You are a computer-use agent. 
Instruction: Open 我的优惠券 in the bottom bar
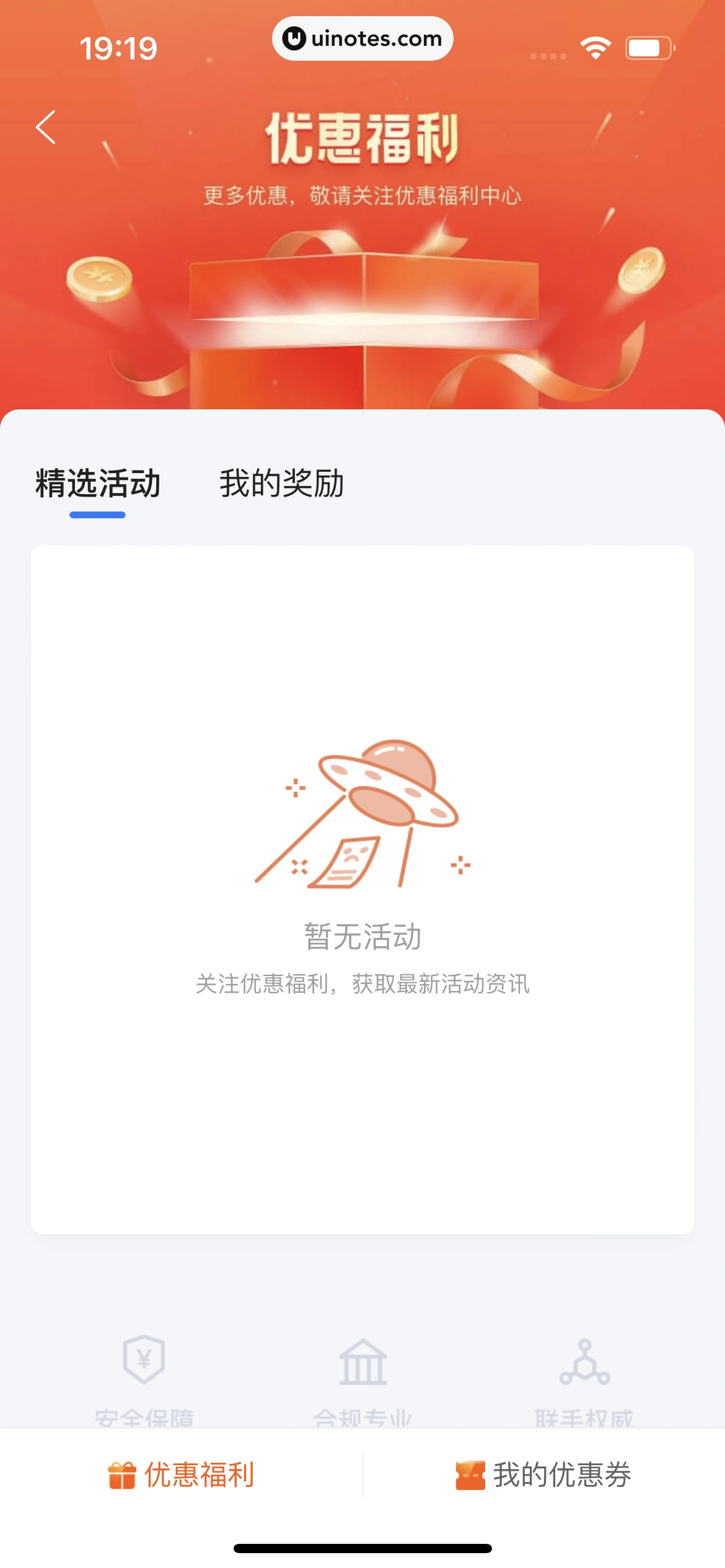(x=543, y=1475)
